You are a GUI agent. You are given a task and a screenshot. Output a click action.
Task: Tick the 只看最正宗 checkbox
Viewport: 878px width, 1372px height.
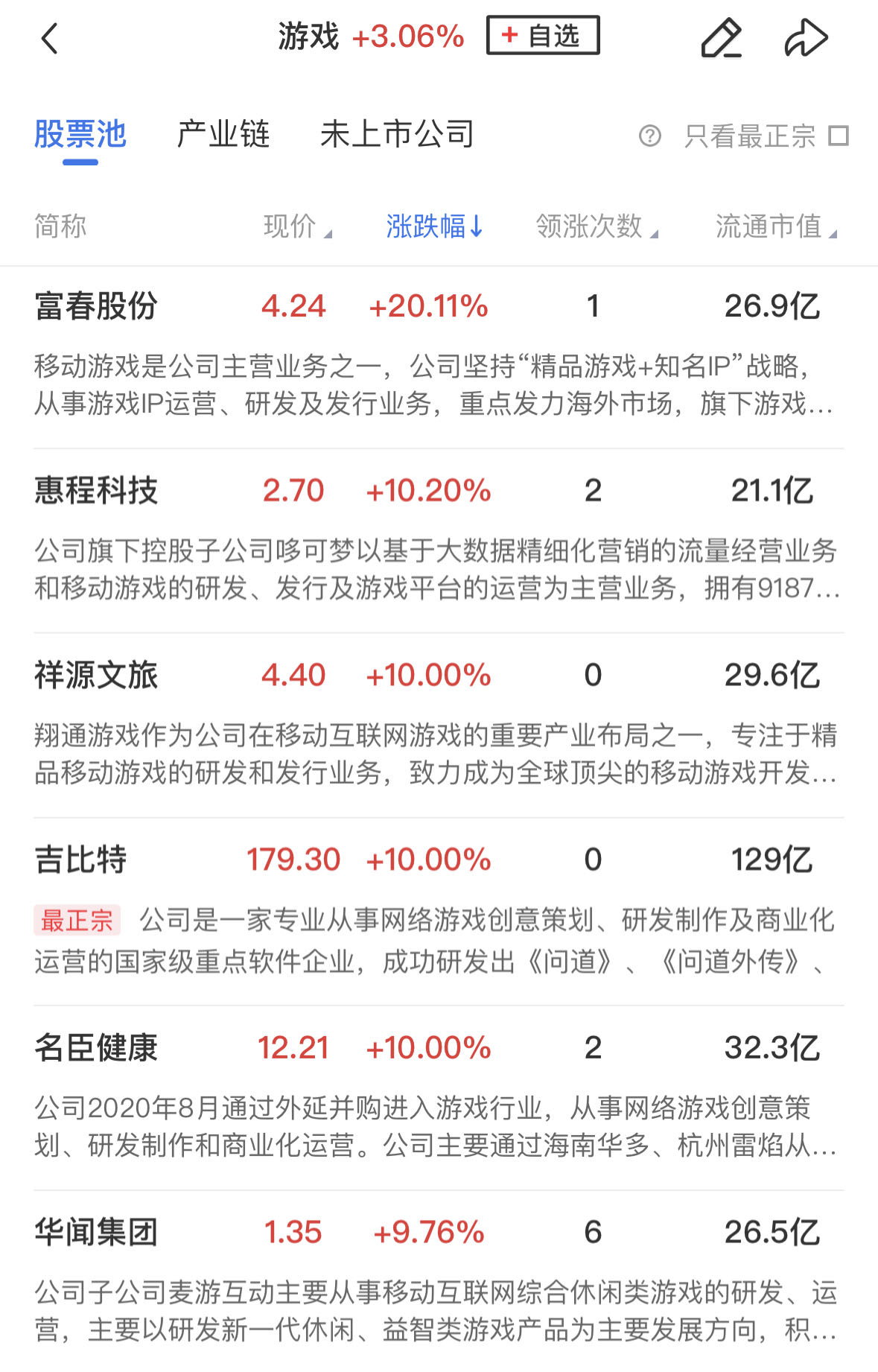point(839,136)
